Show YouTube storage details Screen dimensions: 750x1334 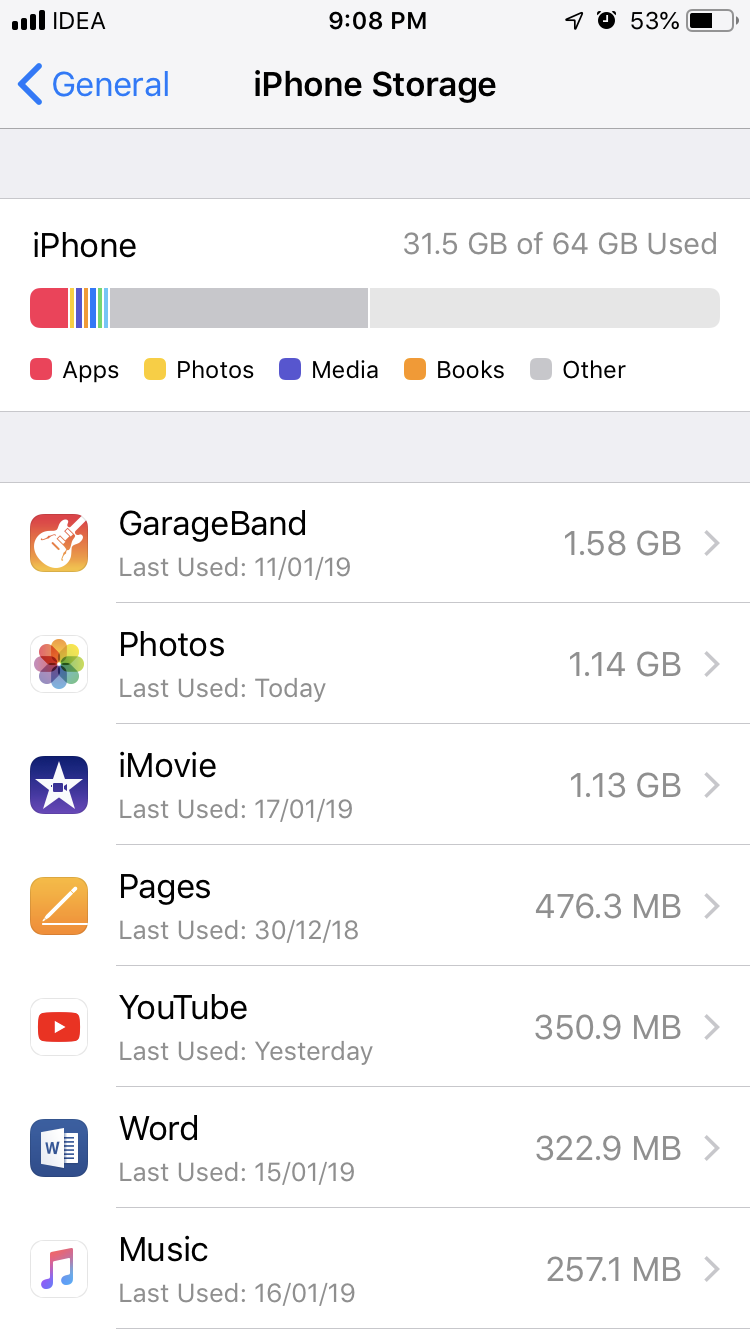click(375, 1027)
